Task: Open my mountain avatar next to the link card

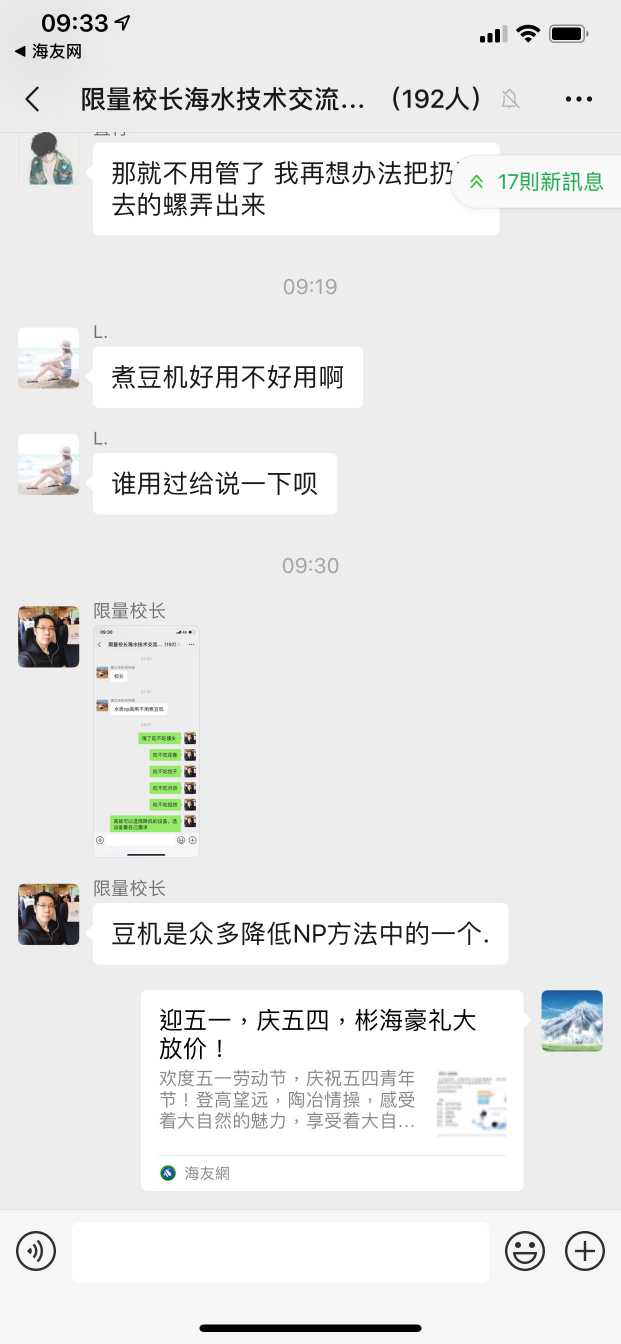Action: click(x=572, y=1021)
